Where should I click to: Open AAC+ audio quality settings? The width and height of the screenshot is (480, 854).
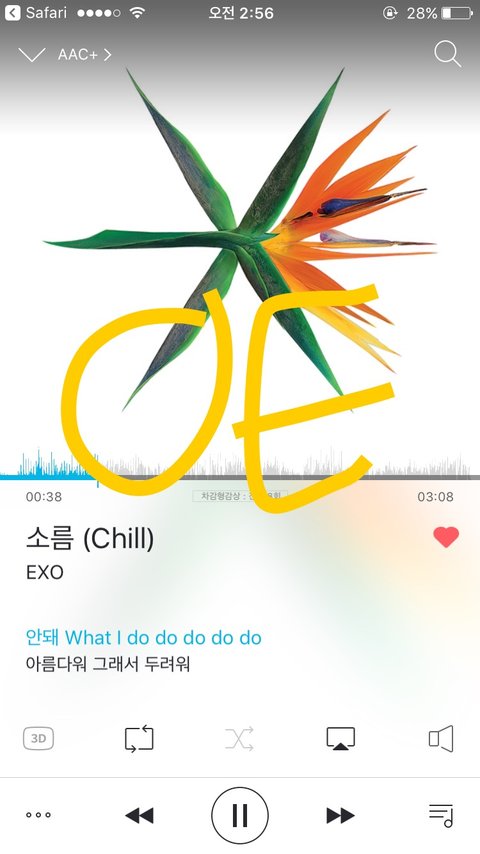pyautogui.click(x=84, y=54)
